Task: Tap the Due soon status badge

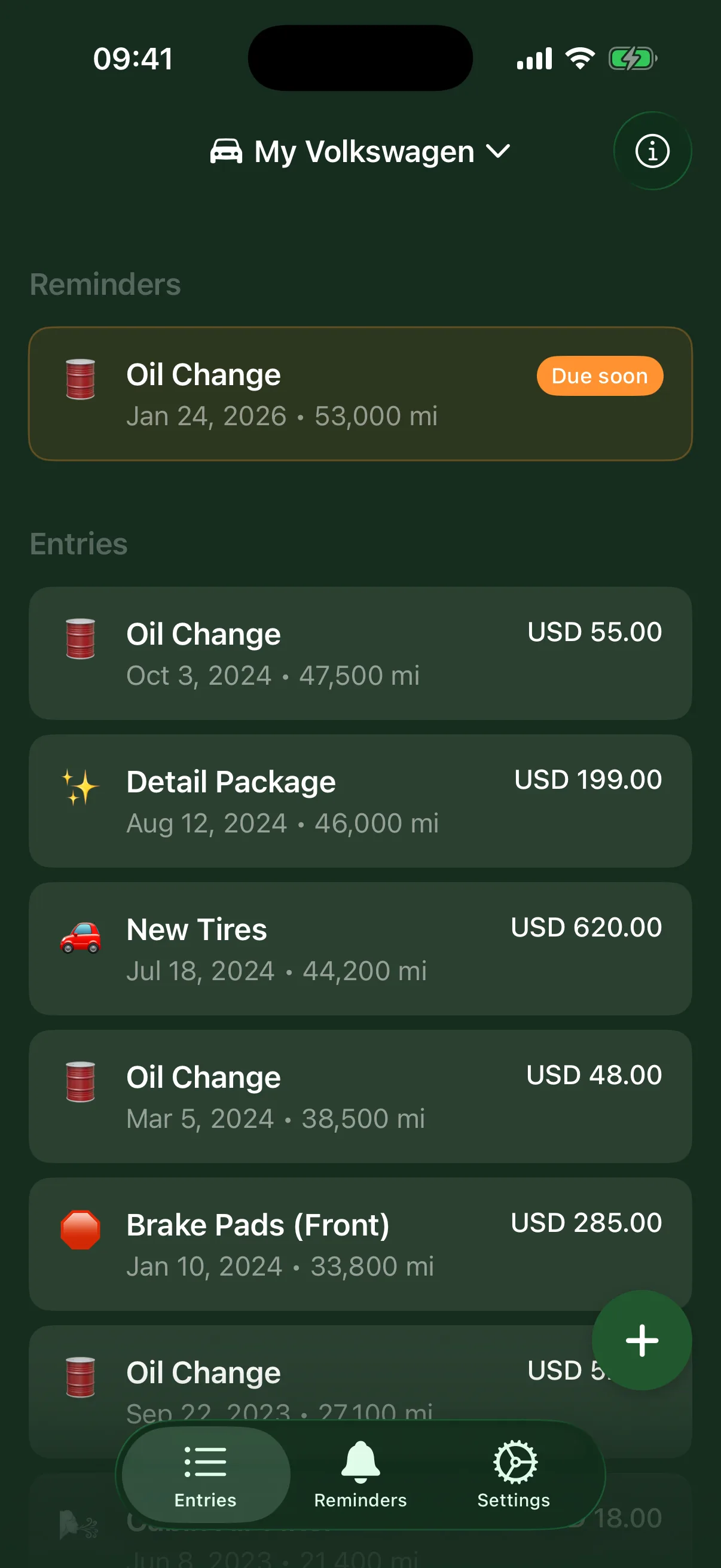Action: [599, 376]
